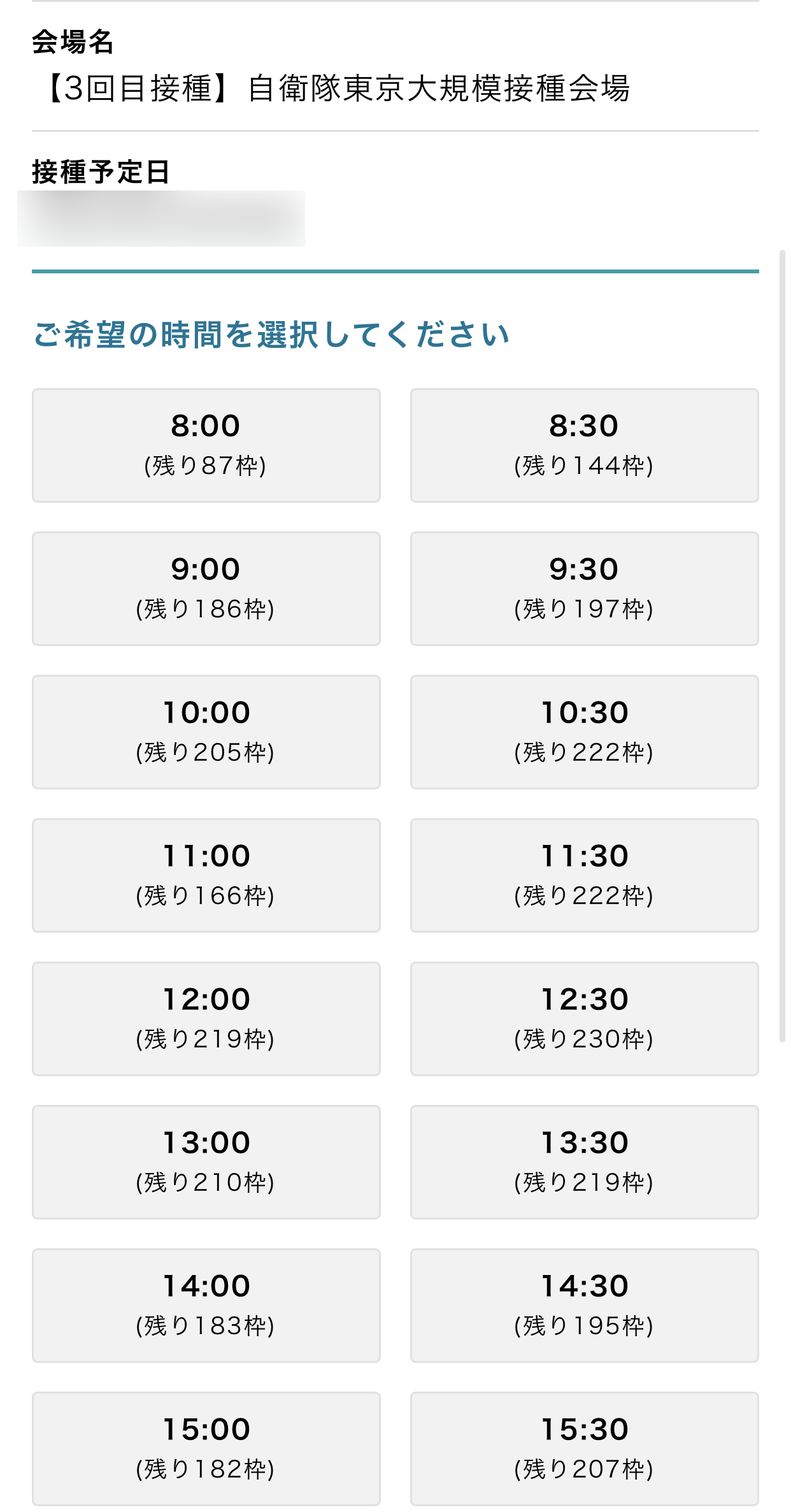Choose the 14:30 time slot
Viewport: 791px width, 1512px height.
tap(584, 1305)
